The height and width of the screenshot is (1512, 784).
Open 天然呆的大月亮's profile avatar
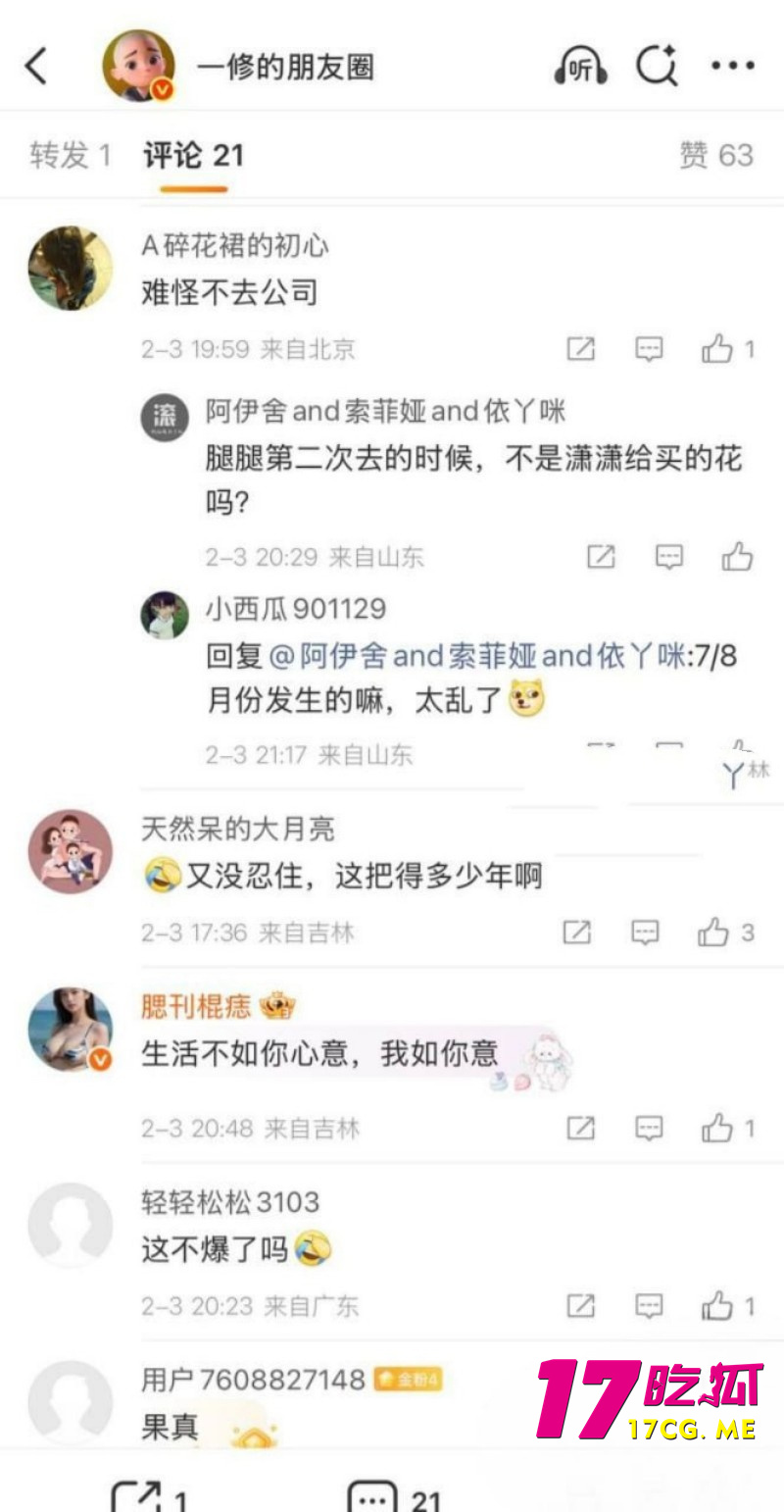pyautogui.click(x=67, y=851)
